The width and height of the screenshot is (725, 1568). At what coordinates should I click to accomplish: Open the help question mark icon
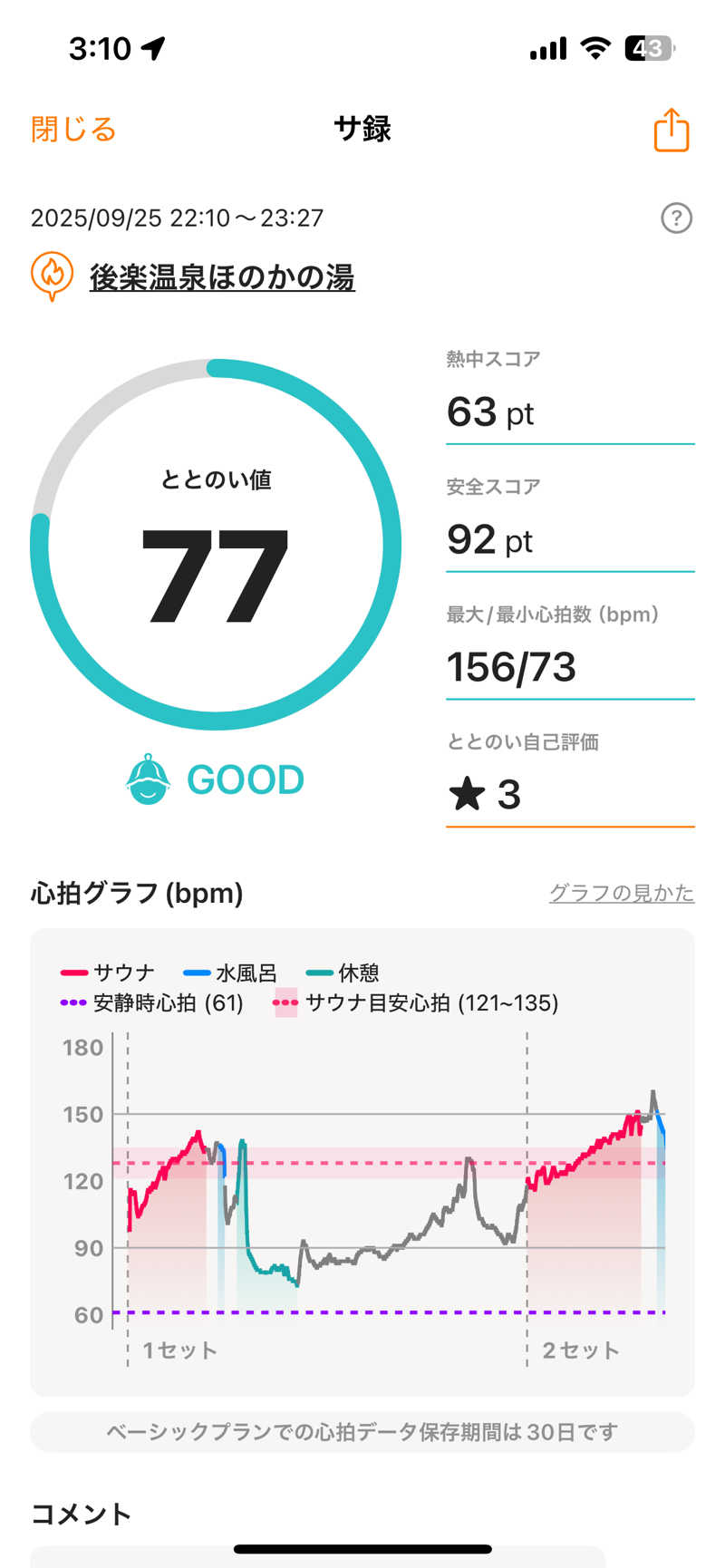[676, 218]
